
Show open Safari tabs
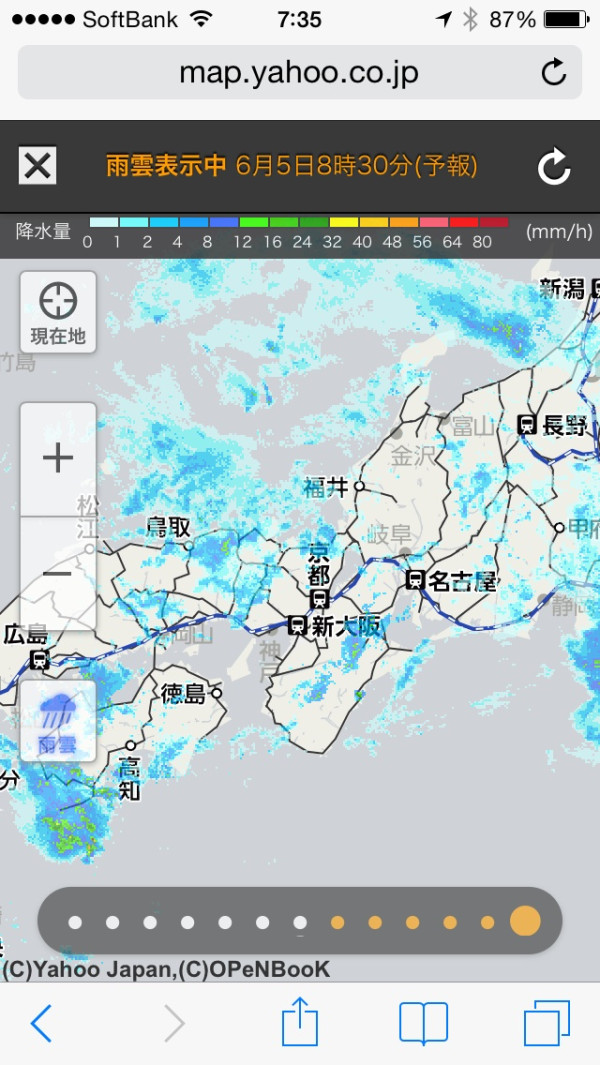click(x=547, y=1023)
